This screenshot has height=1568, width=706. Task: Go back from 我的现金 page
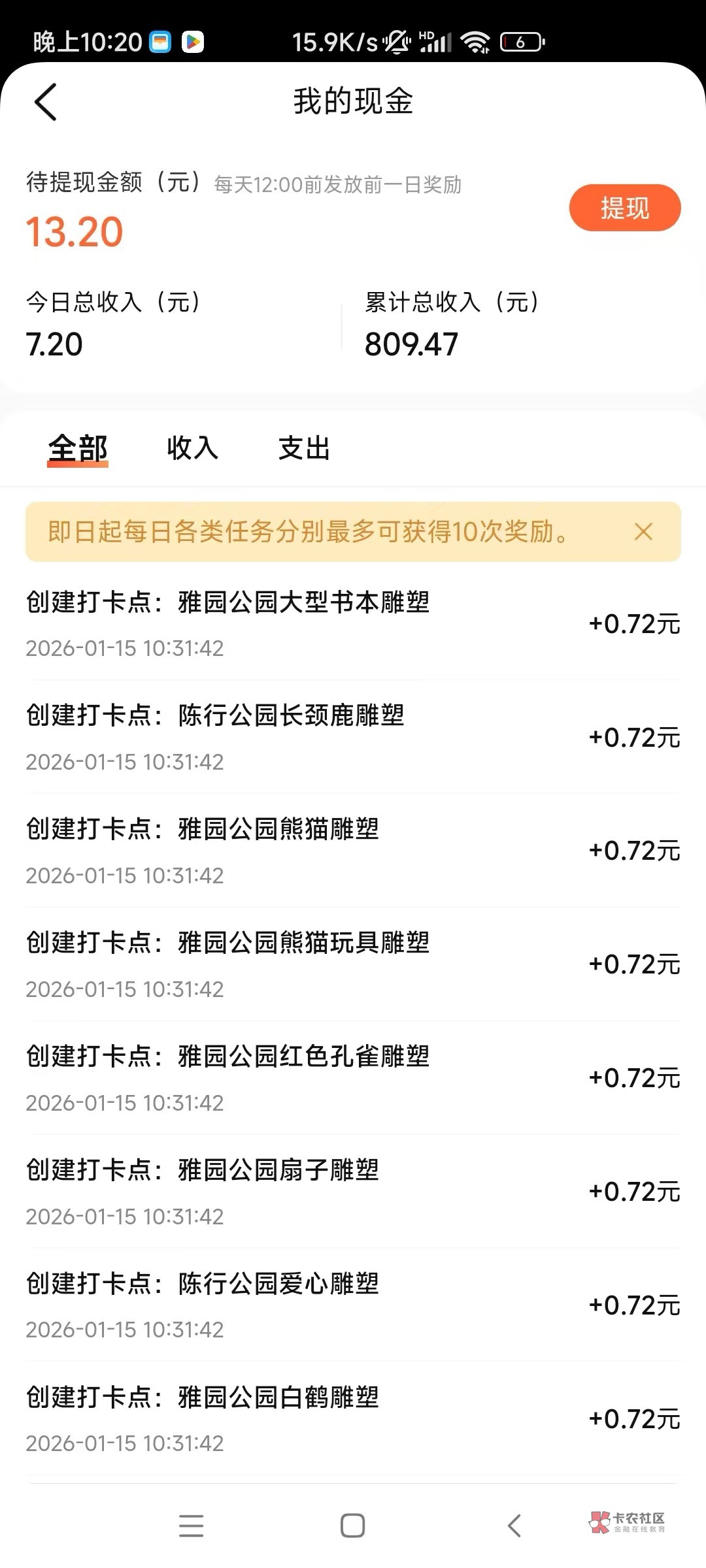[46, 102]
